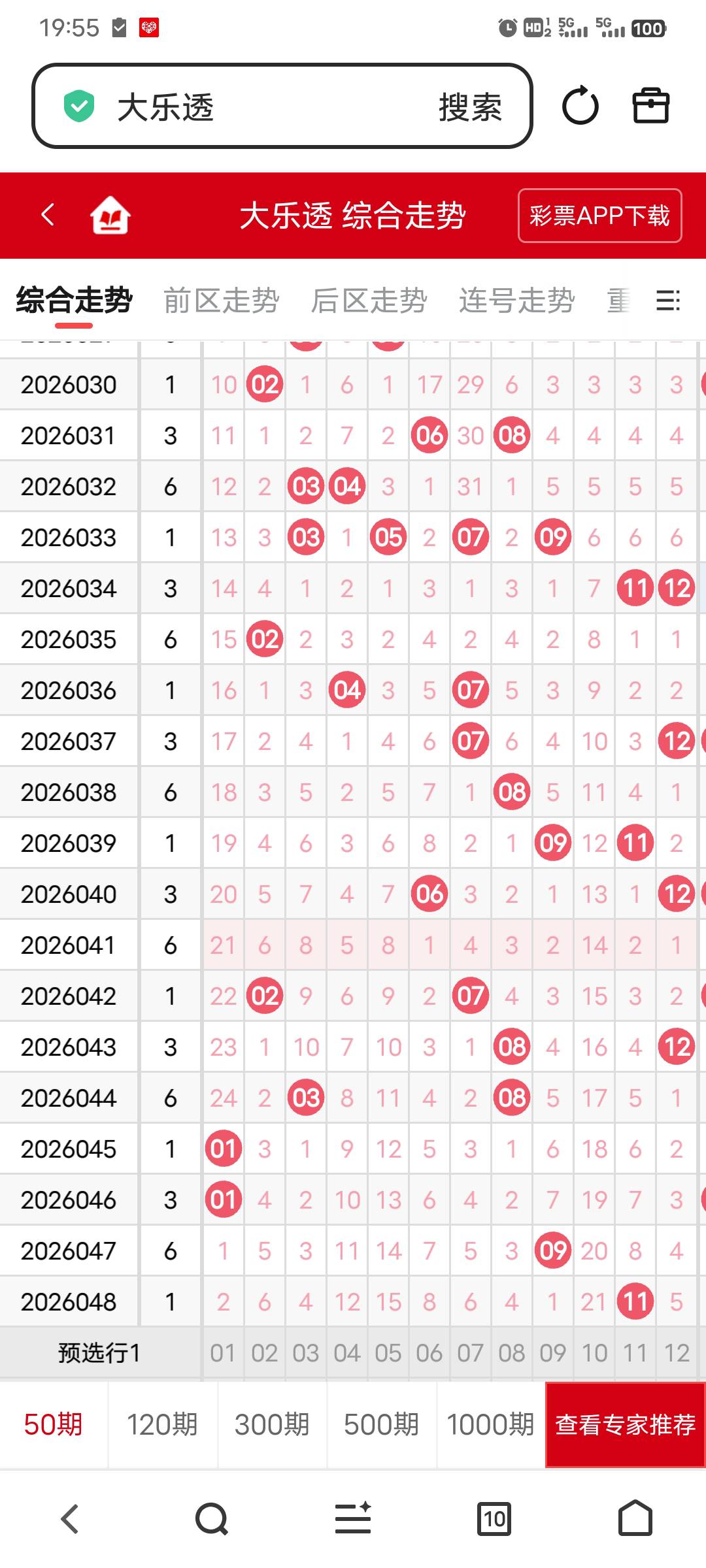Select 1000期 range

(x=490, y=1424)
